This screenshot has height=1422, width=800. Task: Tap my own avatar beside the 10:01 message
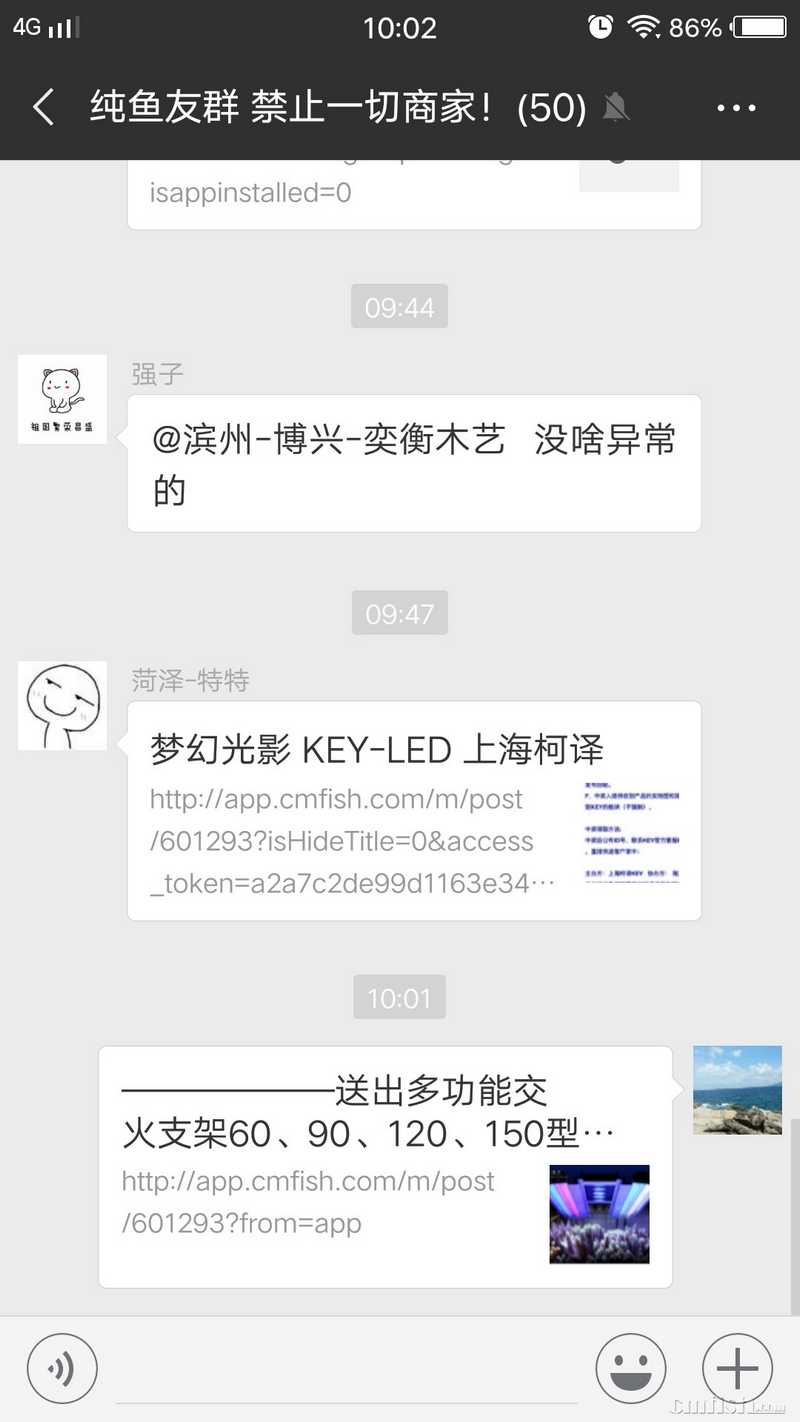pyautogui.click(x=737, y=1090)
